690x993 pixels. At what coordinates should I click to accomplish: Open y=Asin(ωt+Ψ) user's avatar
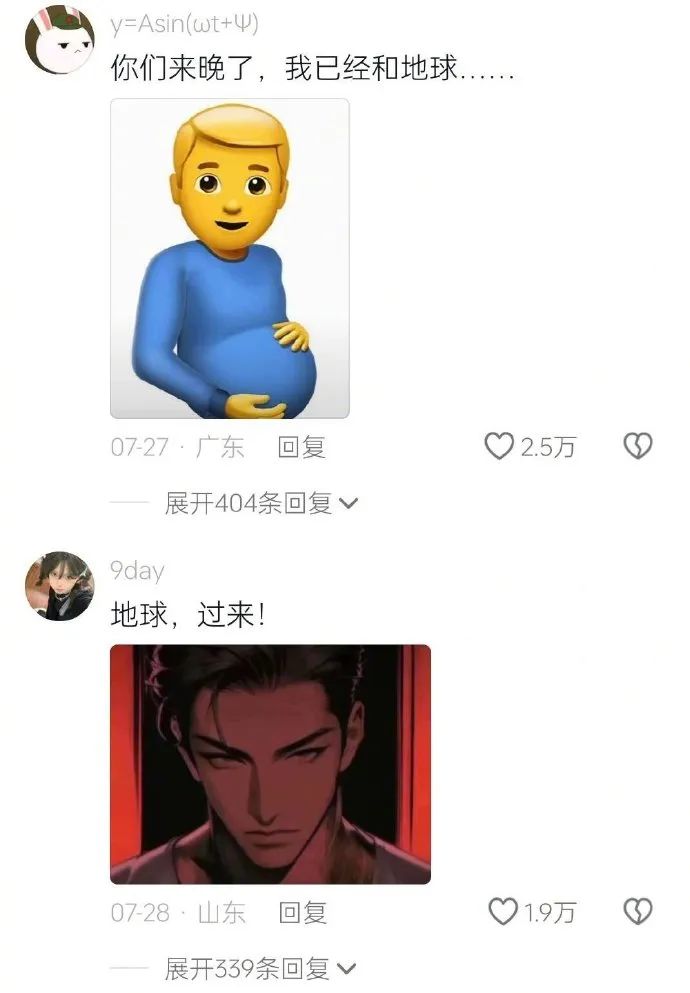pyautogui.click(x=58, y=41)
